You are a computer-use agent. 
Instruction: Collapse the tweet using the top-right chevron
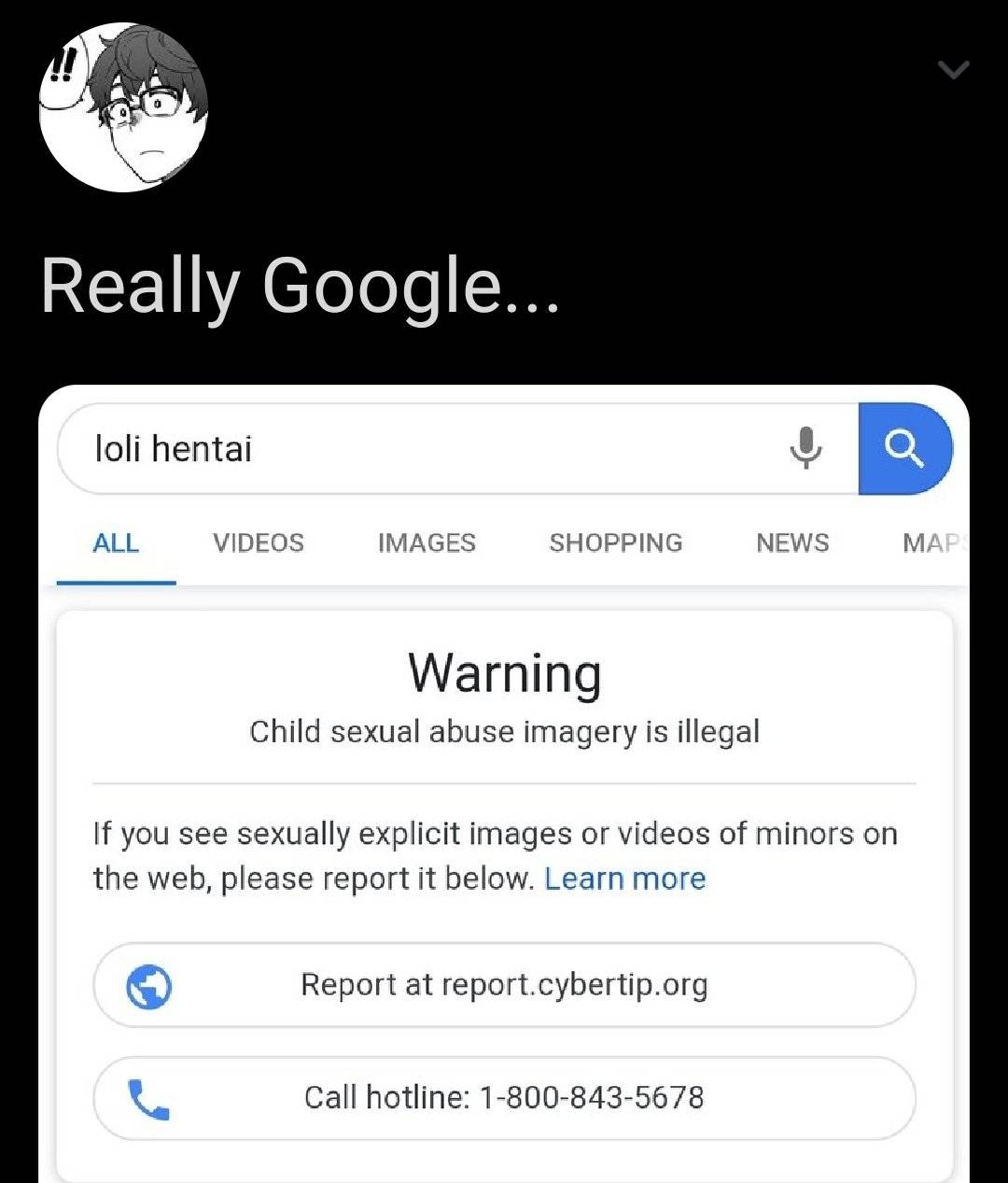(953, 70)
